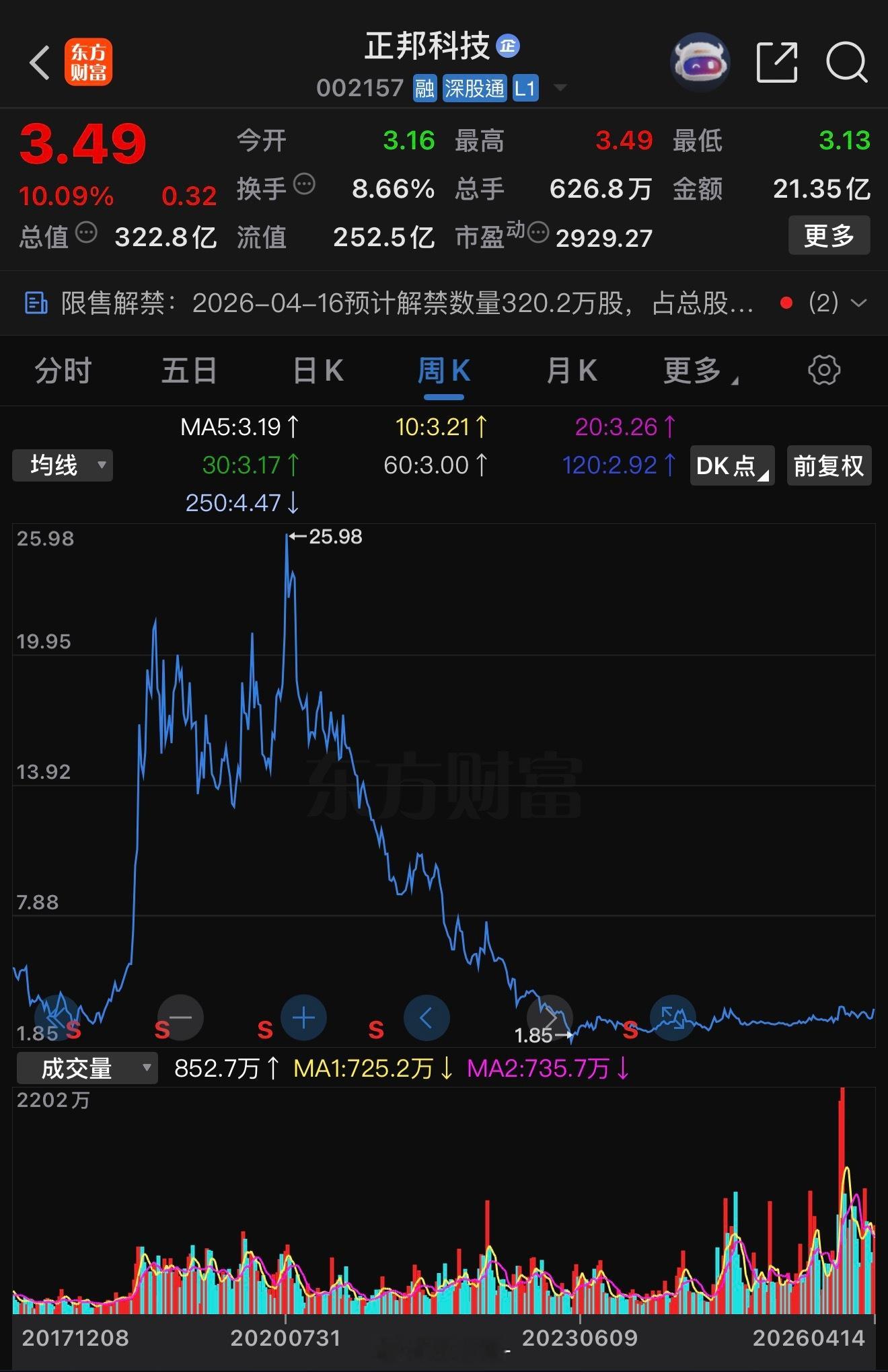This screenshot has height=1372, width=888.
Task: Open the search magnifier icon
Action: pos(846,62)
